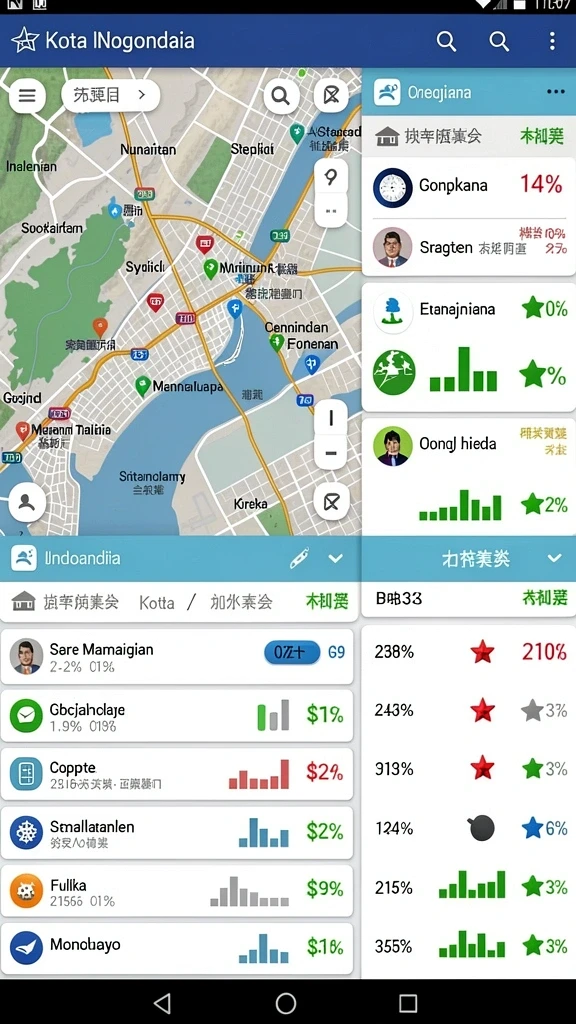Open the hamburger menu on the map
This screenshot has width=576, height=1024.
(x=27, y=96)
